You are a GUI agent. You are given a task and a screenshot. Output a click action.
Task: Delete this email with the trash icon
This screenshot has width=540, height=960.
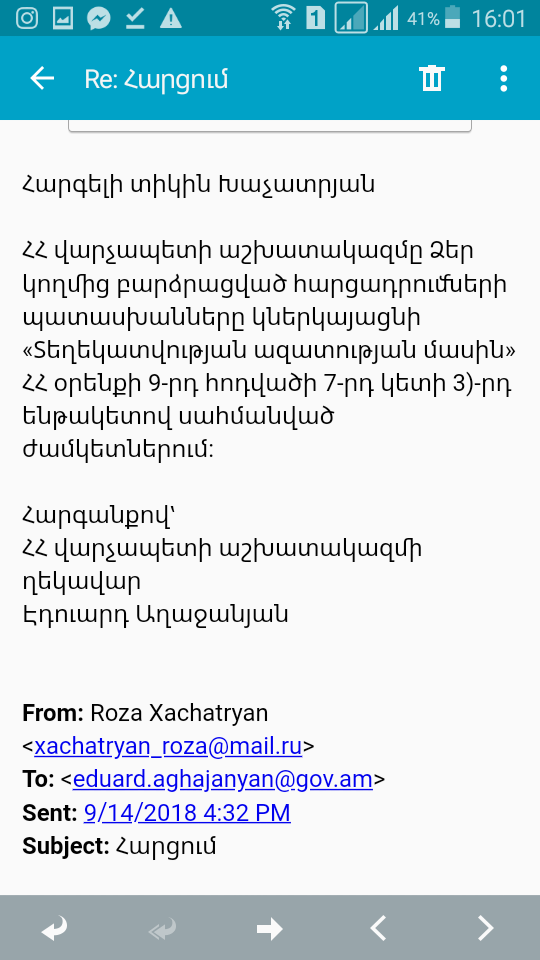432,78
